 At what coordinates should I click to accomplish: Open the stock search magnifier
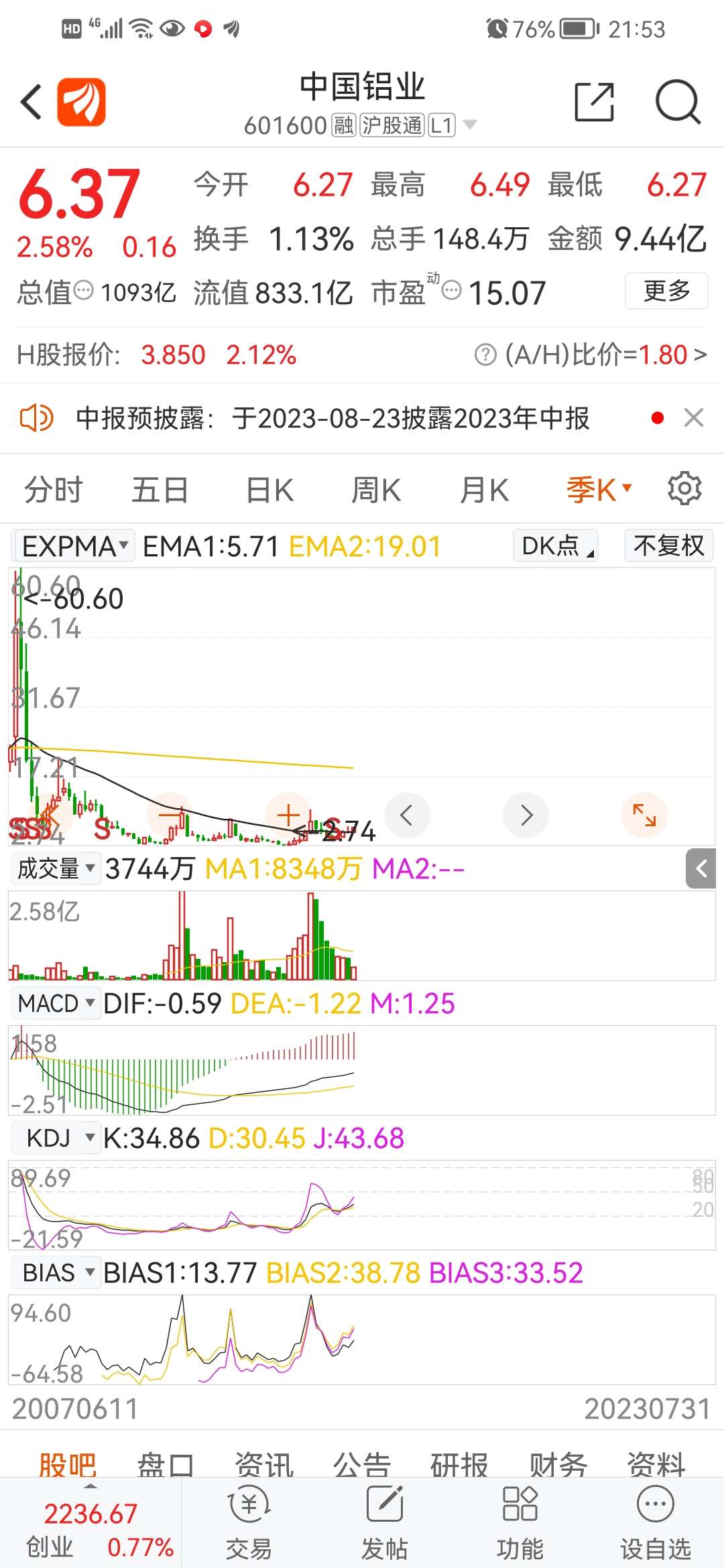678,103
